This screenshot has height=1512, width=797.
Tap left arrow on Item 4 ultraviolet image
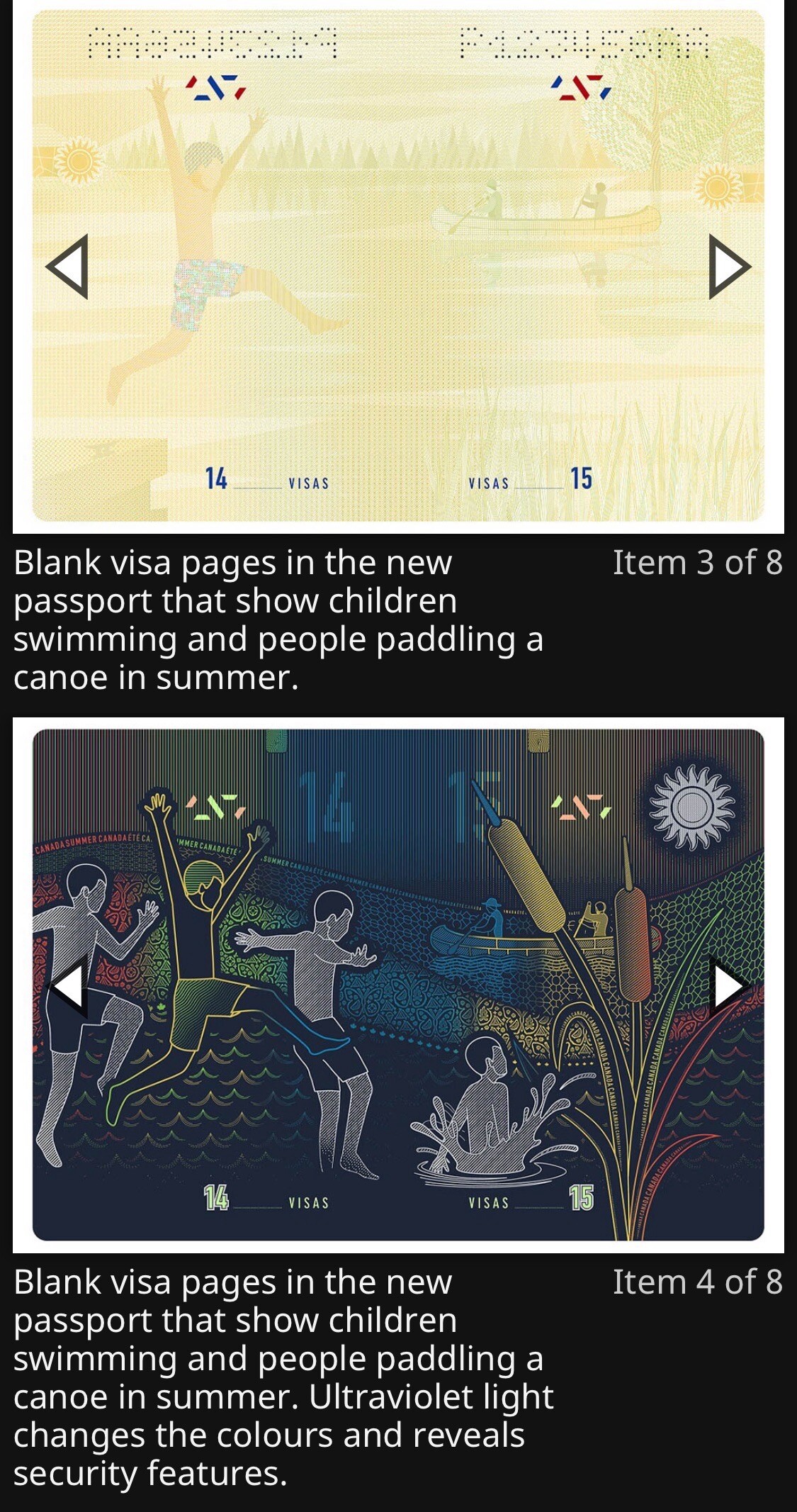coord(68,985)
